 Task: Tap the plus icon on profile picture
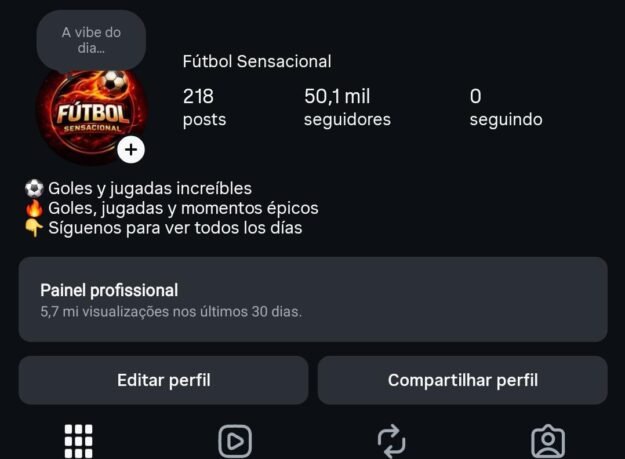pos(131,150)
